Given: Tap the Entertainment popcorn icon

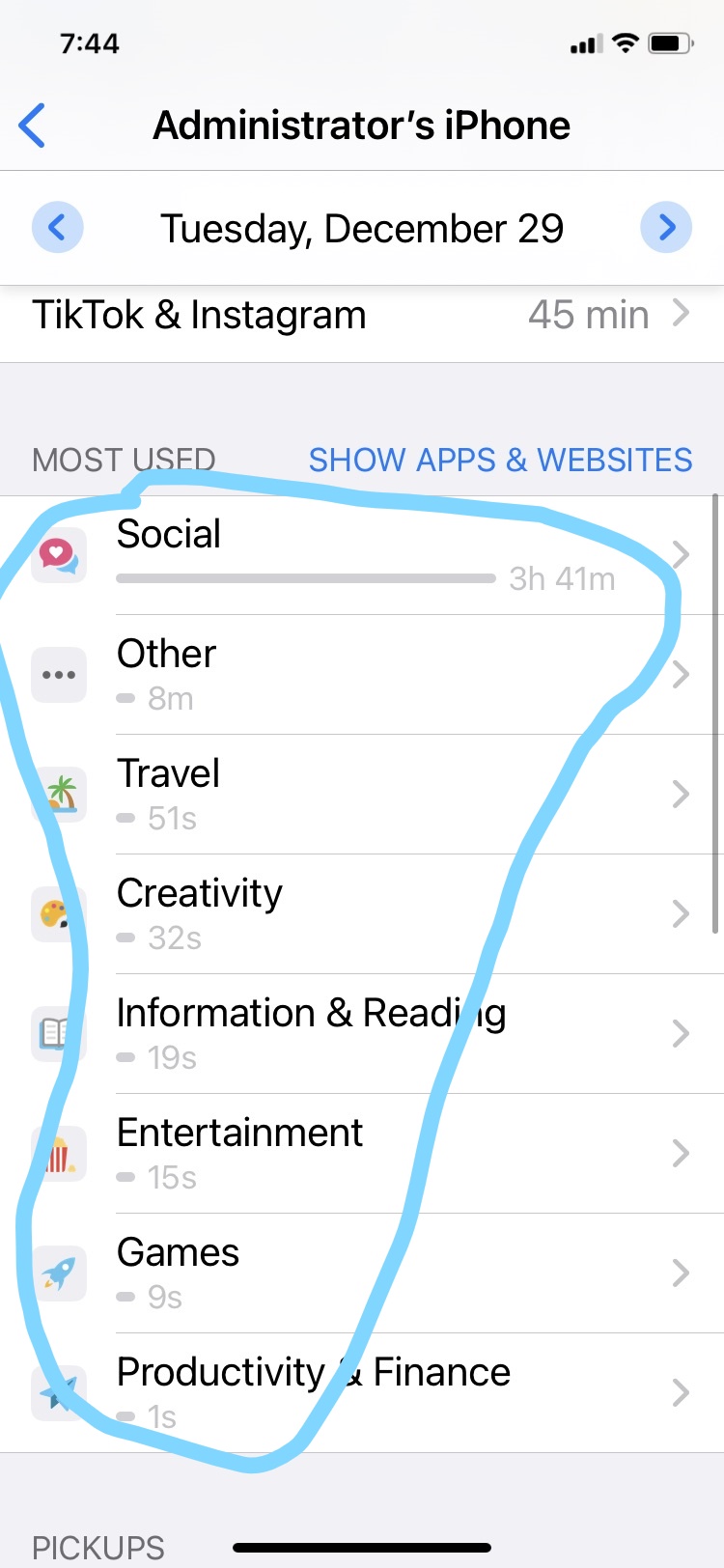Looking at the screenshot, I should pyautogui.click(x=59, y=1153).
